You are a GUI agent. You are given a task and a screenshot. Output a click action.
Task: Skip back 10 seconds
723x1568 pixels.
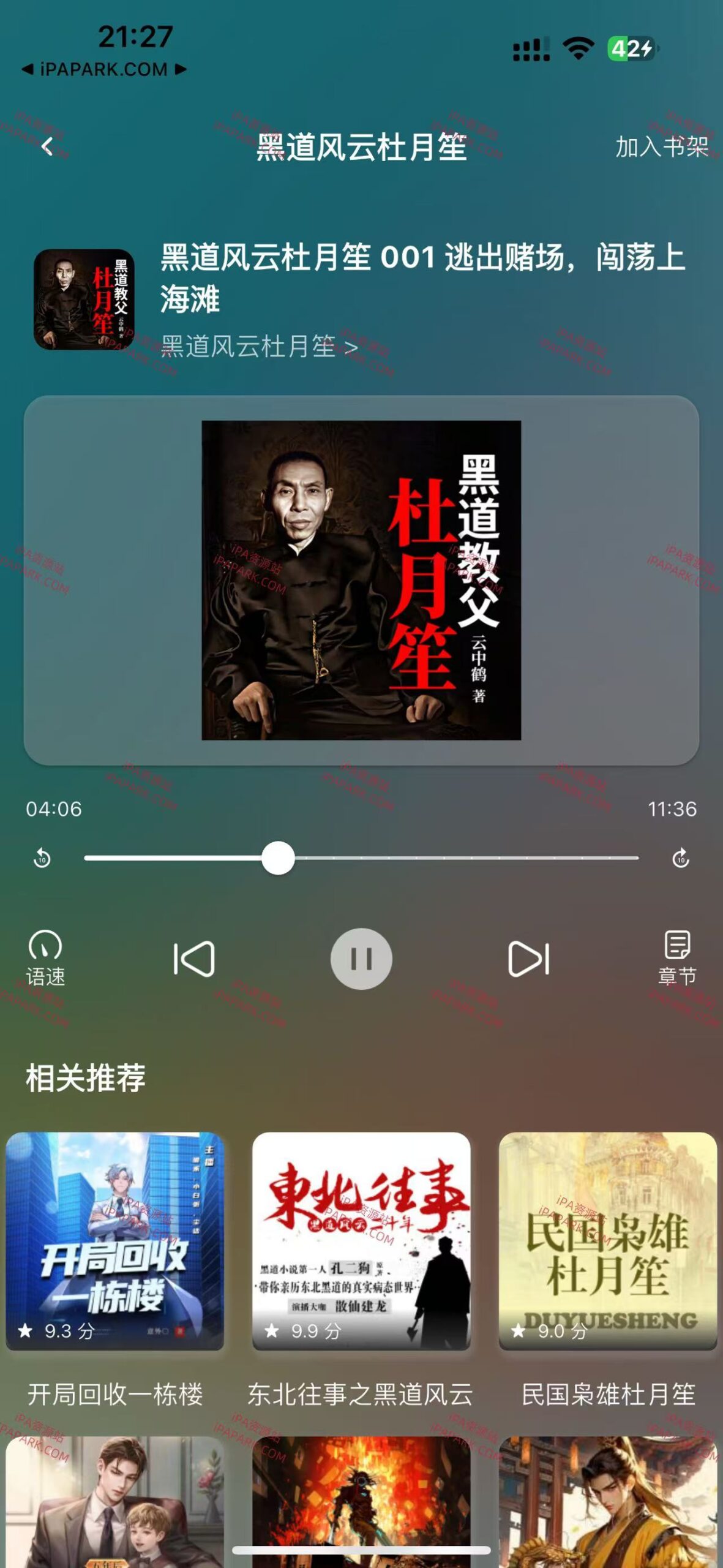(x=43, y=858)
